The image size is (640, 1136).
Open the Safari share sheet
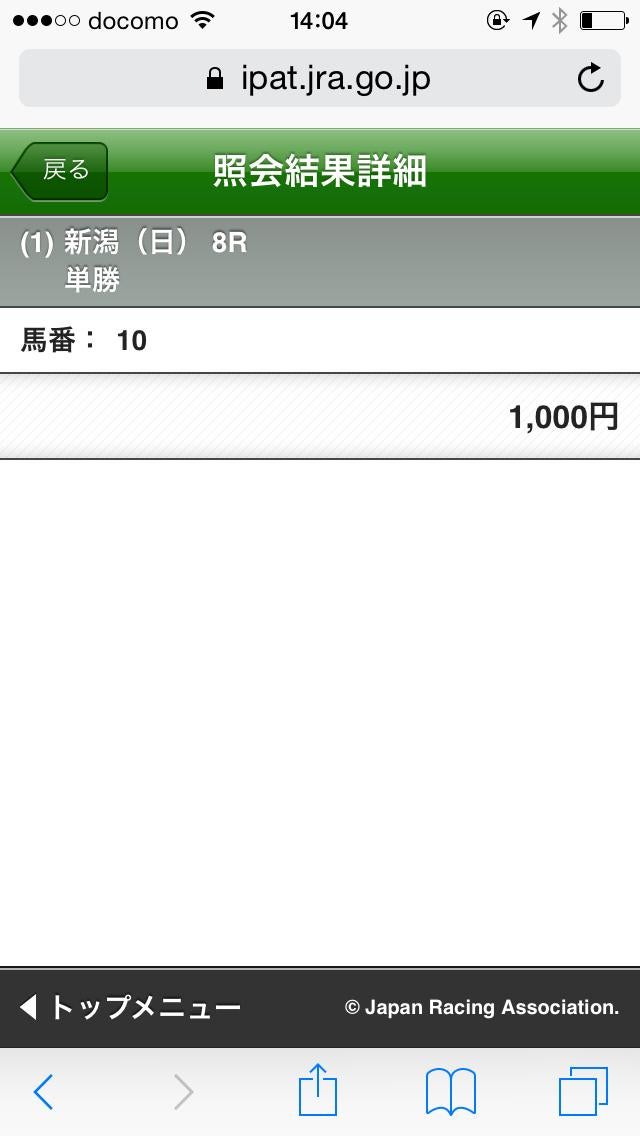click(x=318, y=1091)
